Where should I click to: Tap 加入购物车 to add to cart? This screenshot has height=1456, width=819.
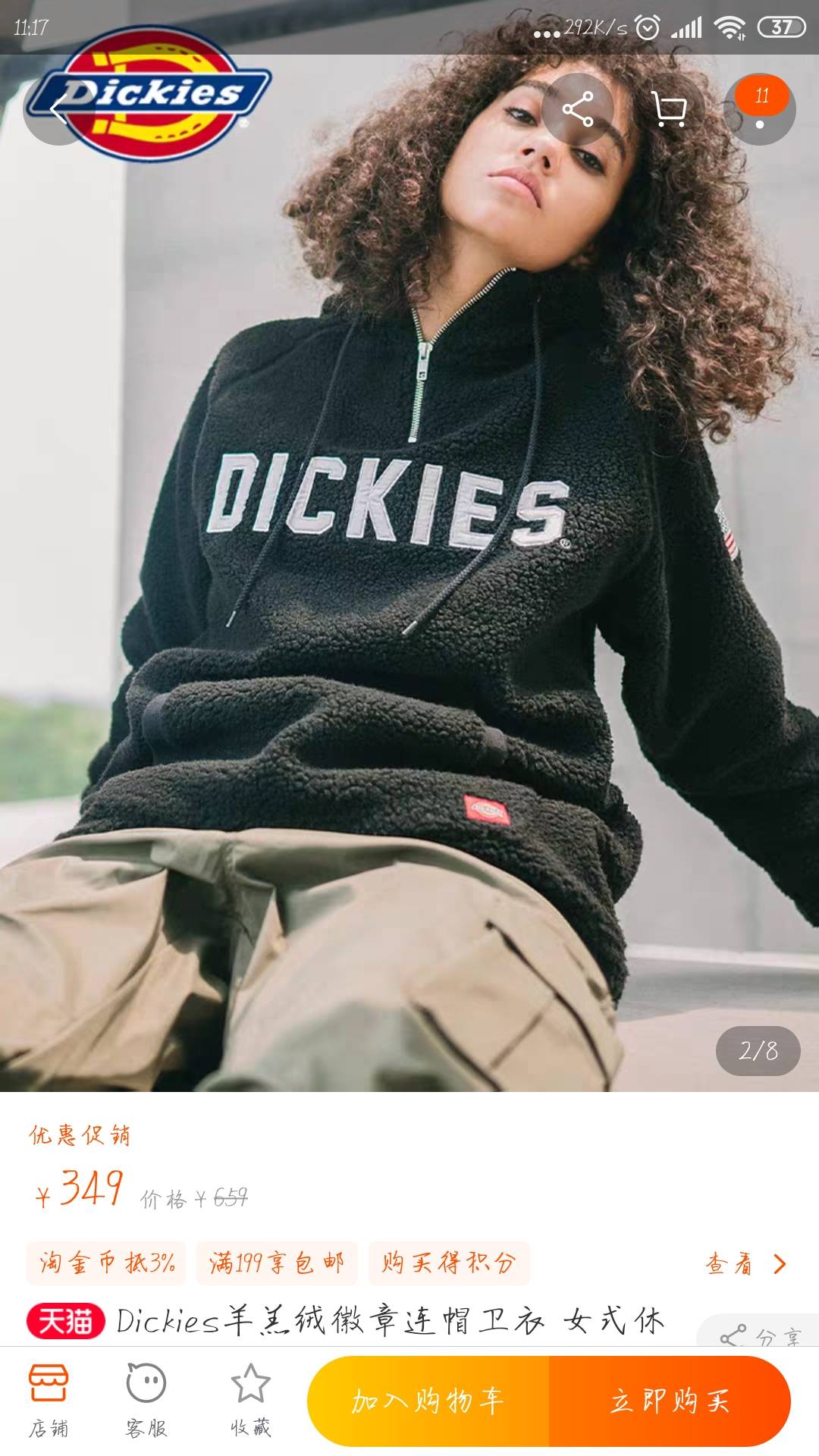click(x=428, y=1401)
